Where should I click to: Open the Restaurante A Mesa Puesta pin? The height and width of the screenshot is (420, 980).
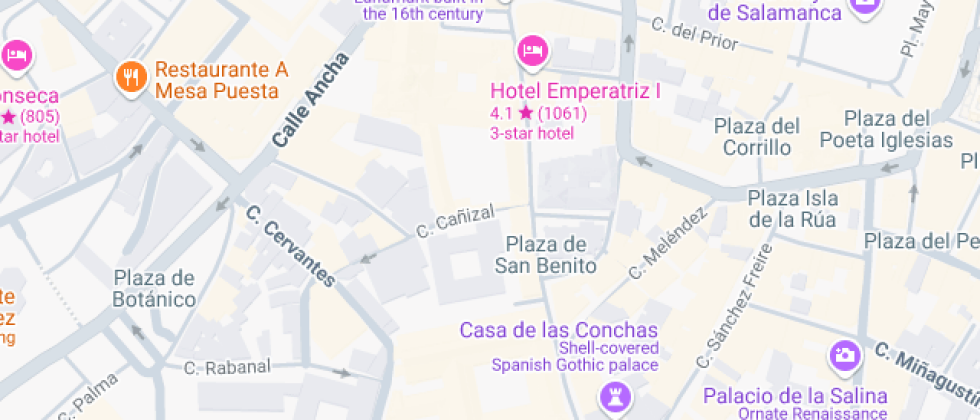(130, 75)
